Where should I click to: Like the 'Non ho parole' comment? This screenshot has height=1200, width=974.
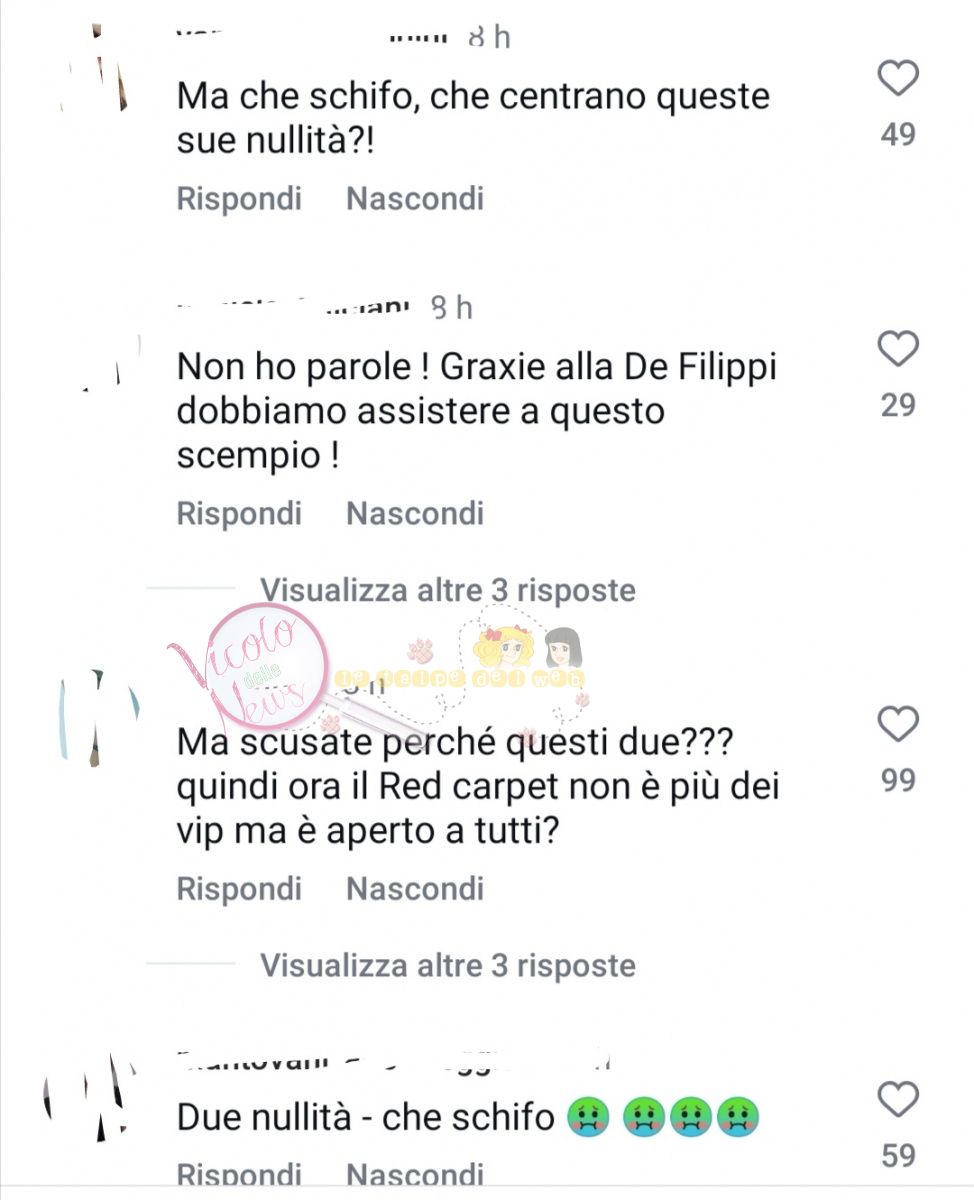pyautogui.click(x=897, y=350)
